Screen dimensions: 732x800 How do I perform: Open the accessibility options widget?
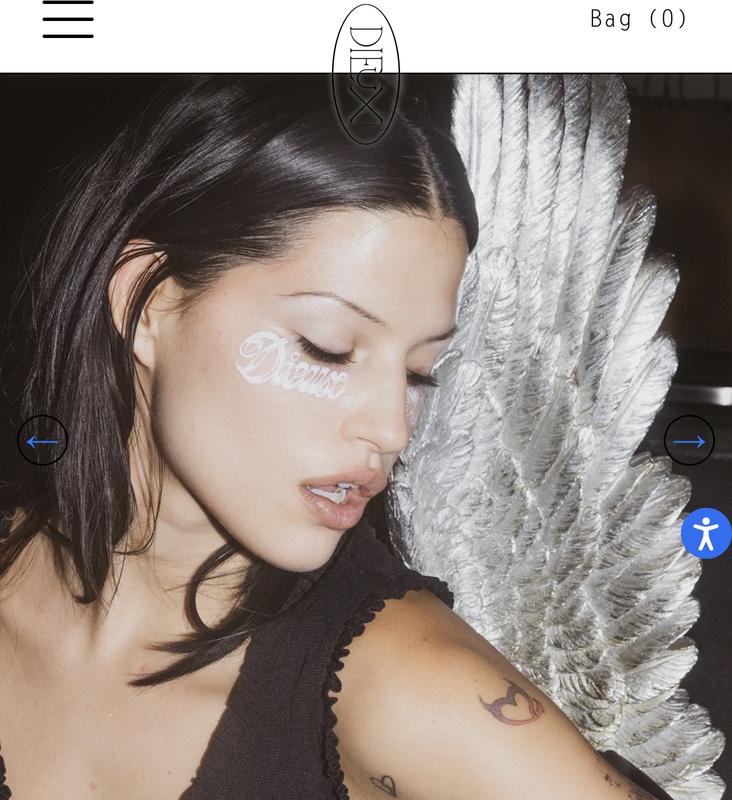tap(706, 533)
